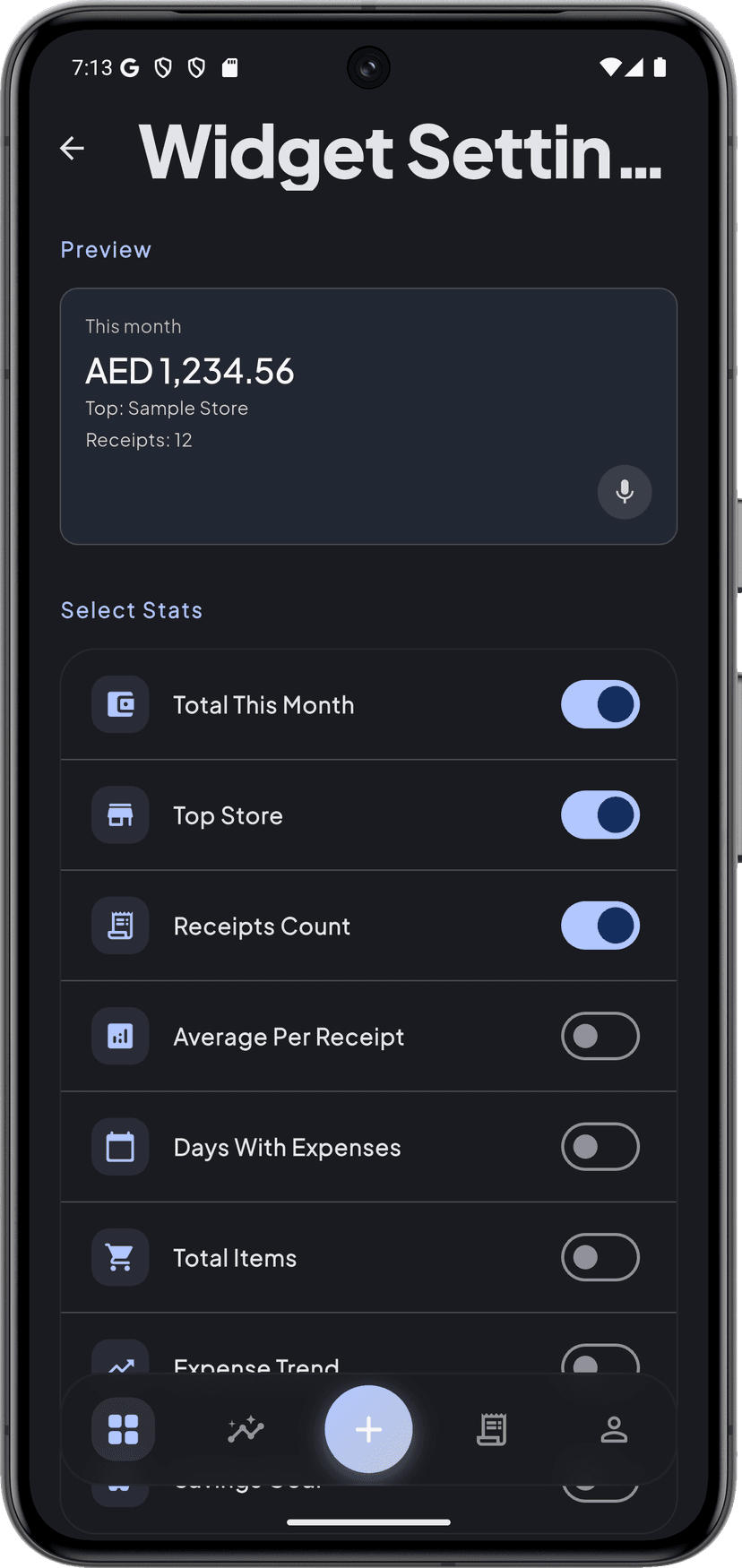Enable Average Per Receipt stat
The height and width of the screenshot is (1568, 742).
[600, 1037]
